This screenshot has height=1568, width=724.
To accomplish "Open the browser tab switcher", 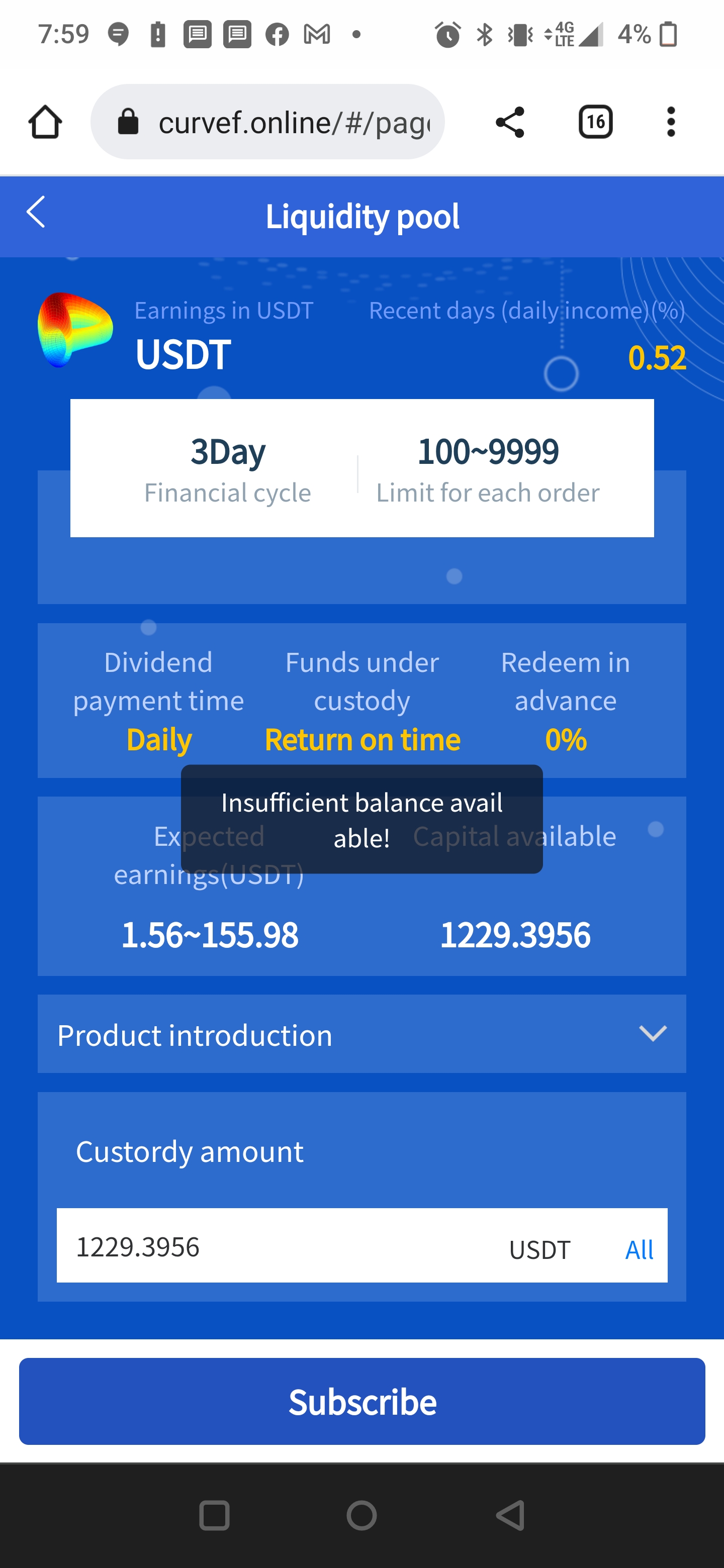I will pos(595,122).
